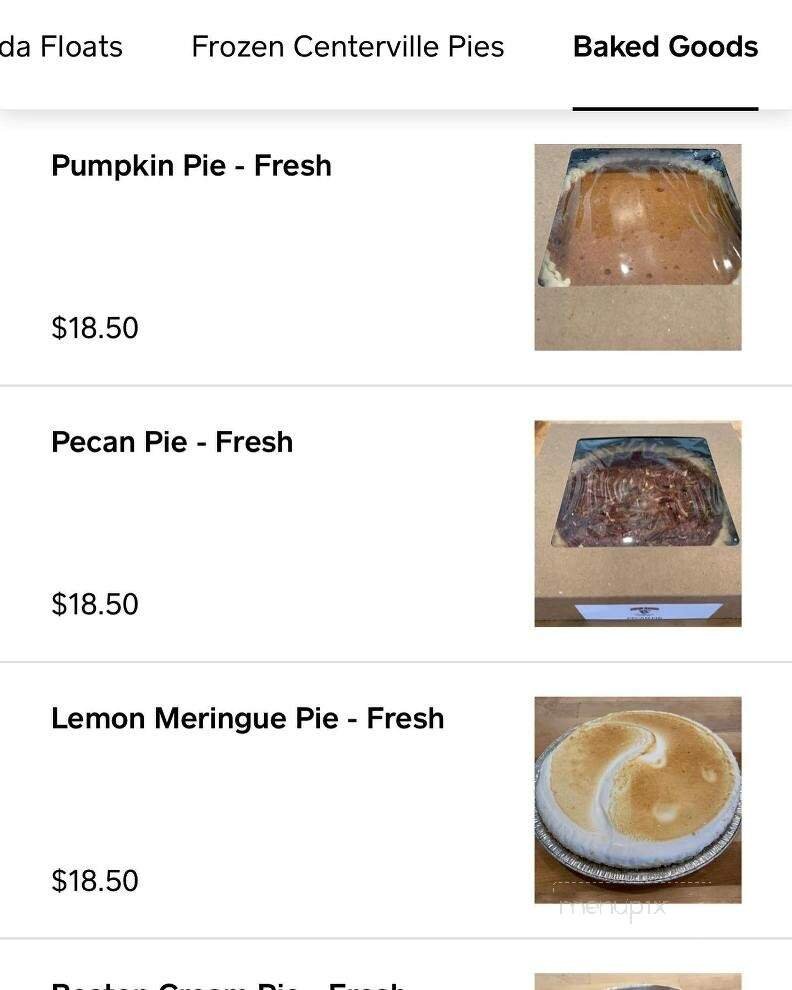The height and width of the screenshot is (990, 792).
Task: Switch to the Baked Goods tab
Action: (x=665, y=46)
